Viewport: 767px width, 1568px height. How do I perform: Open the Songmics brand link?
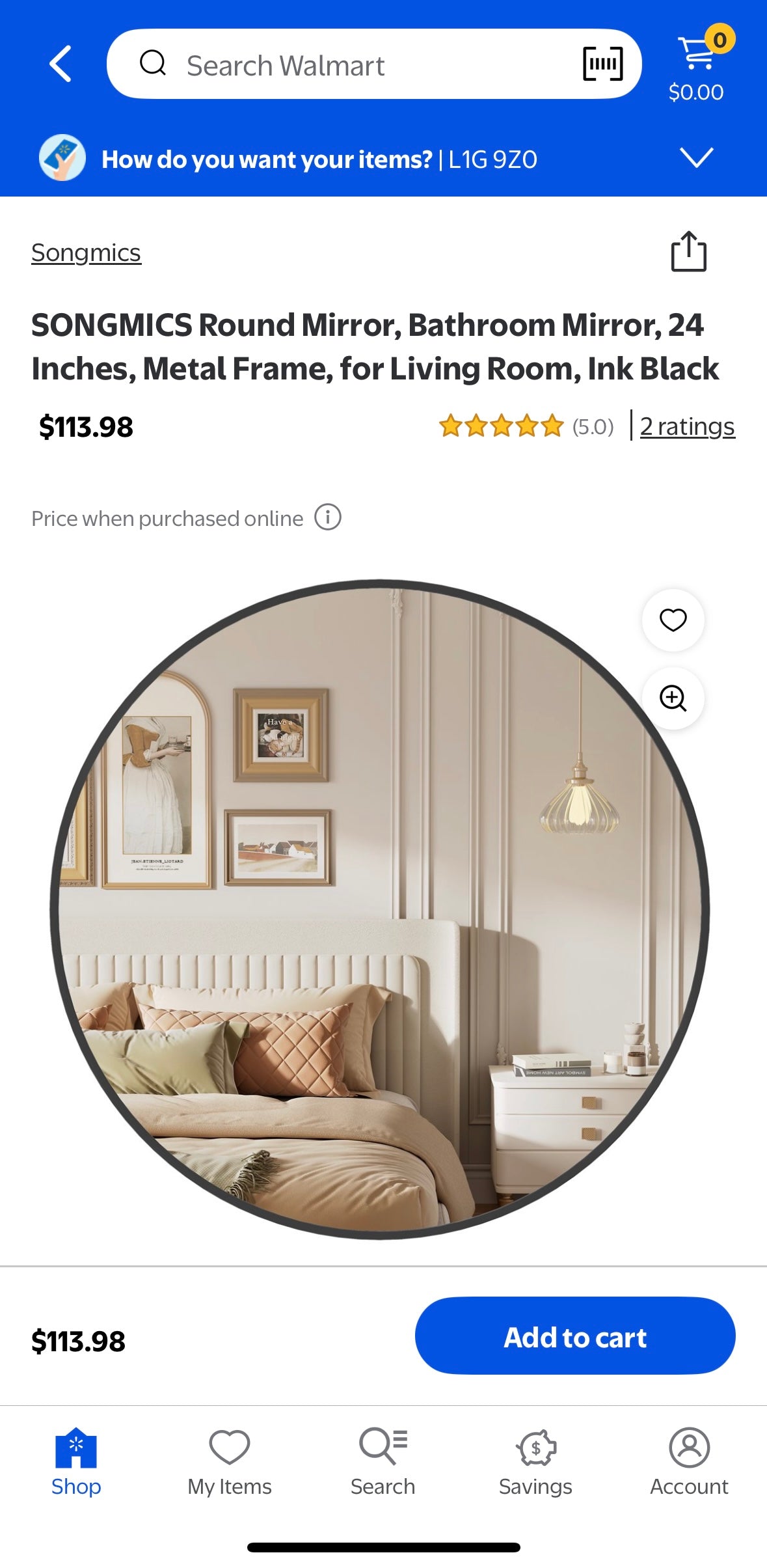86,253
